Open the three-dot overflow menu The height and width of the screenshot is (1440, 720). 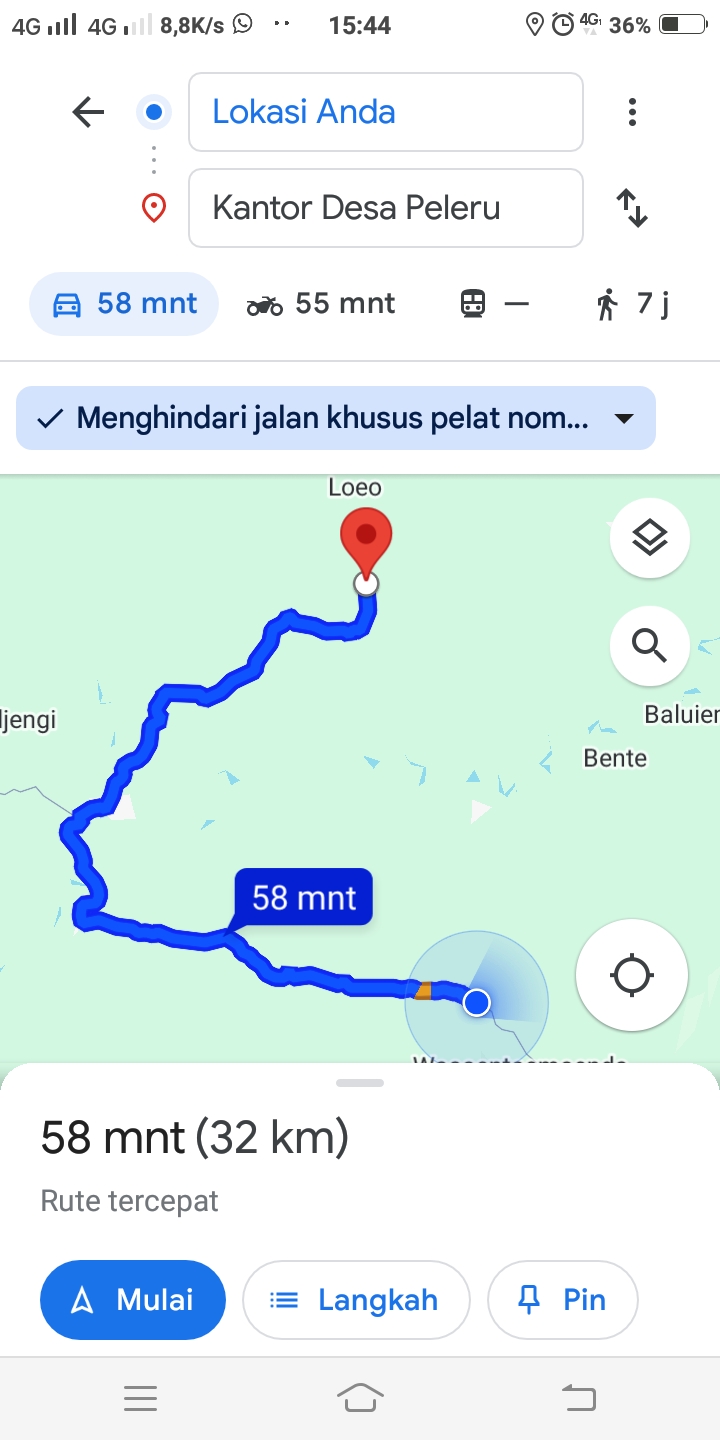coord(632,112)
